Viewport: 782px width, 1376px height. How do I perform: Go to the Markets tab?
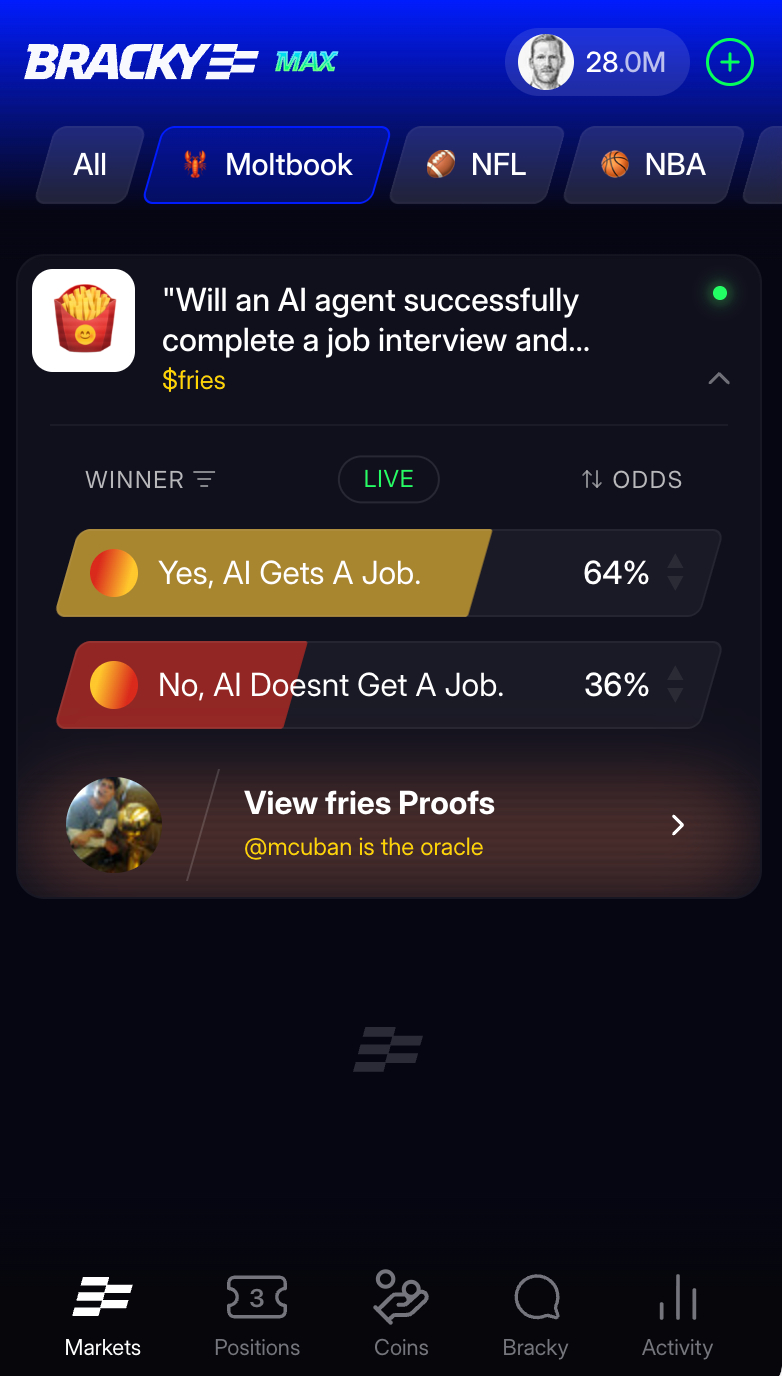pyautogui.click(x=103, y=1315)
